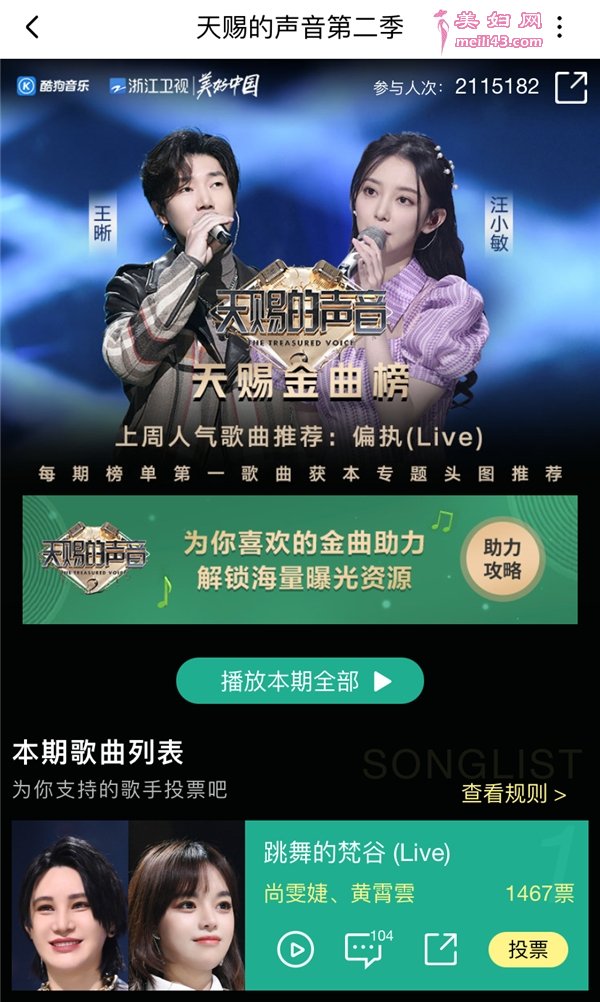Tap the 播放本期全部 play all button
600x1002 pixels.
[300, 681]
